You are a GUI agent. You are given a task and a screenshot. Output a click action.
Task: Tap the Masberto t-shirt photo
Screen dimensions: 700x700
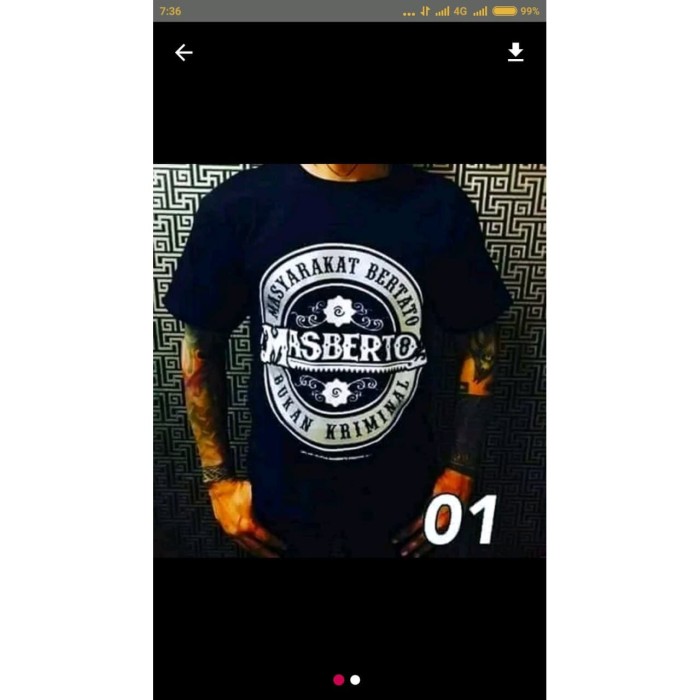click(x=349, y=360)
